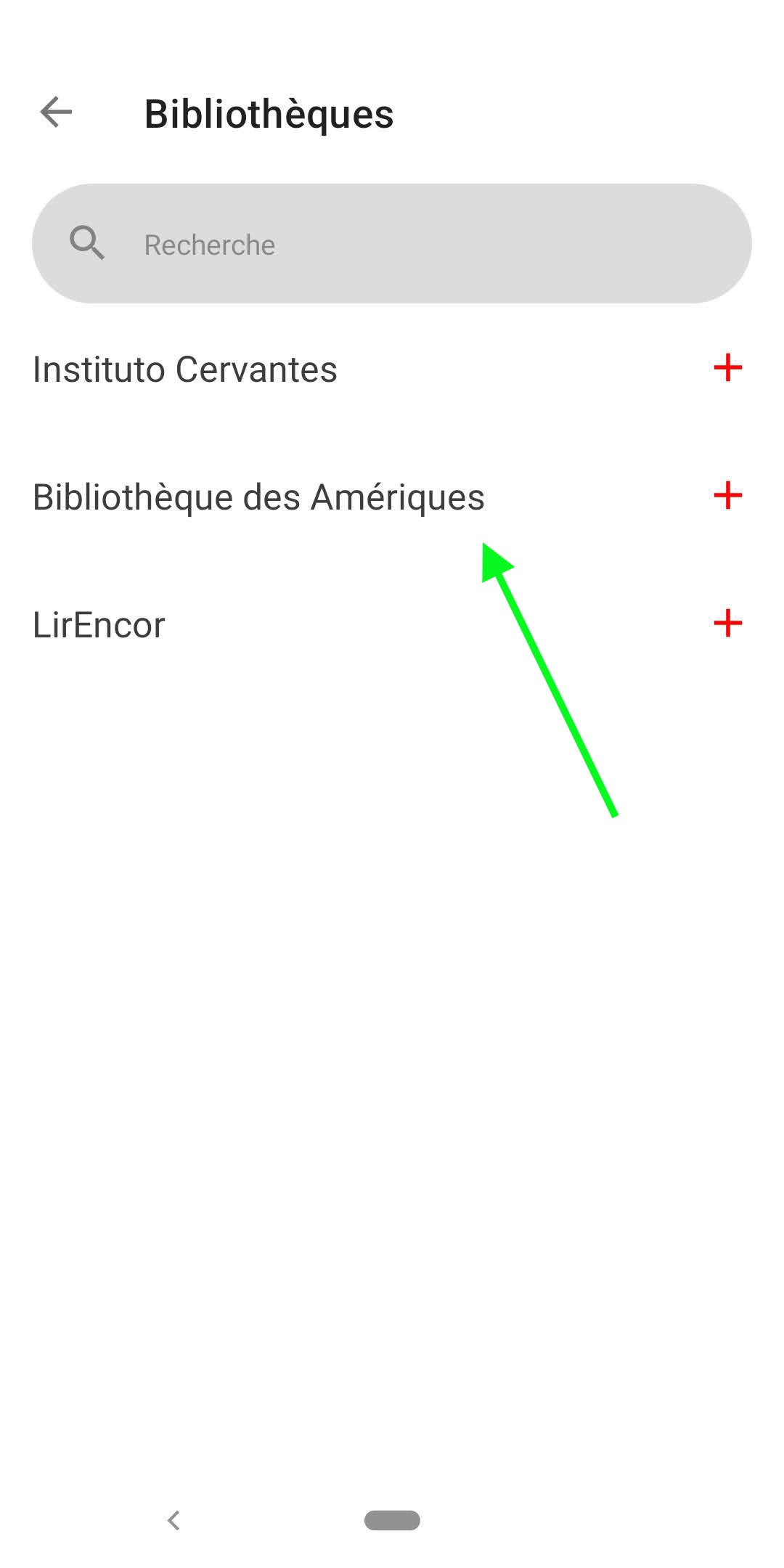Viewport: 784px width, 1568px height.
Task: Add the Instituto Cervantes library
Action: [x=727, y=368]
